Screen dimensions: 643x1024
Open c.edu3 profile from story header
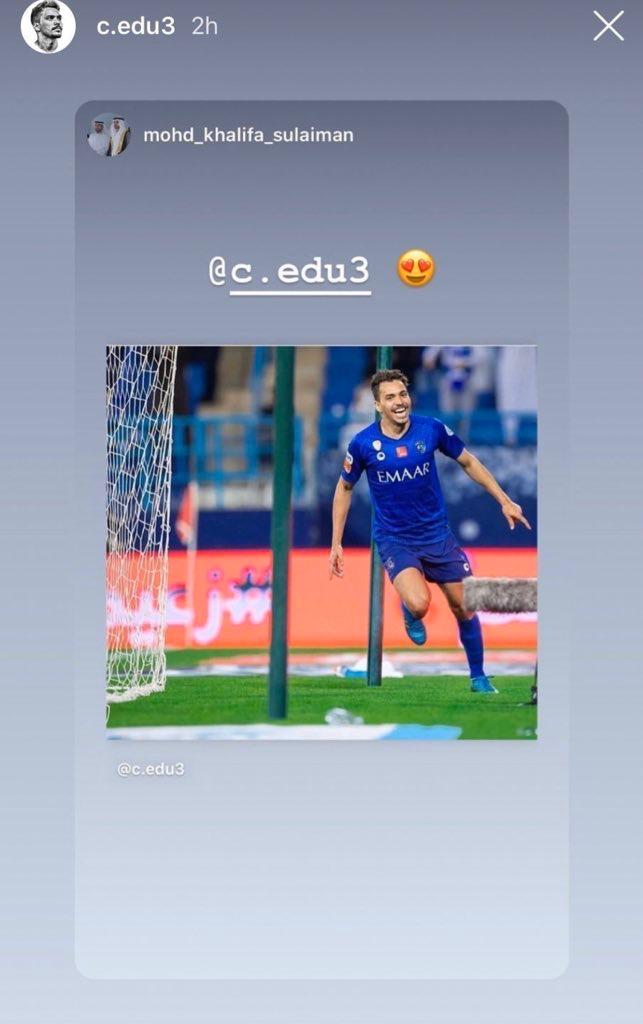135,27
